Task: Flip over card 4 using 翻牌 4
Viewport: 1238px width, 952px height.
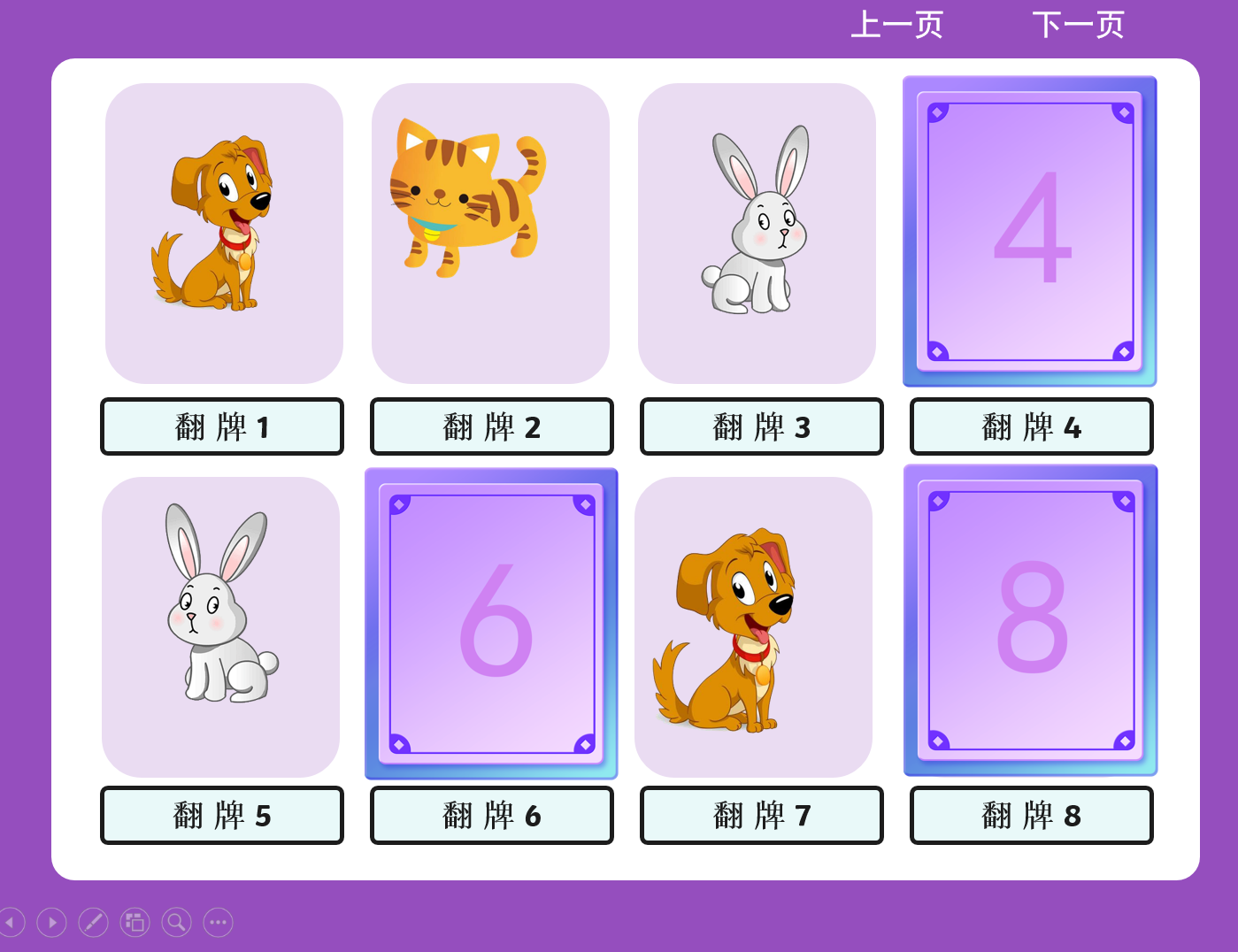Action: click(x=1032, y=426)
